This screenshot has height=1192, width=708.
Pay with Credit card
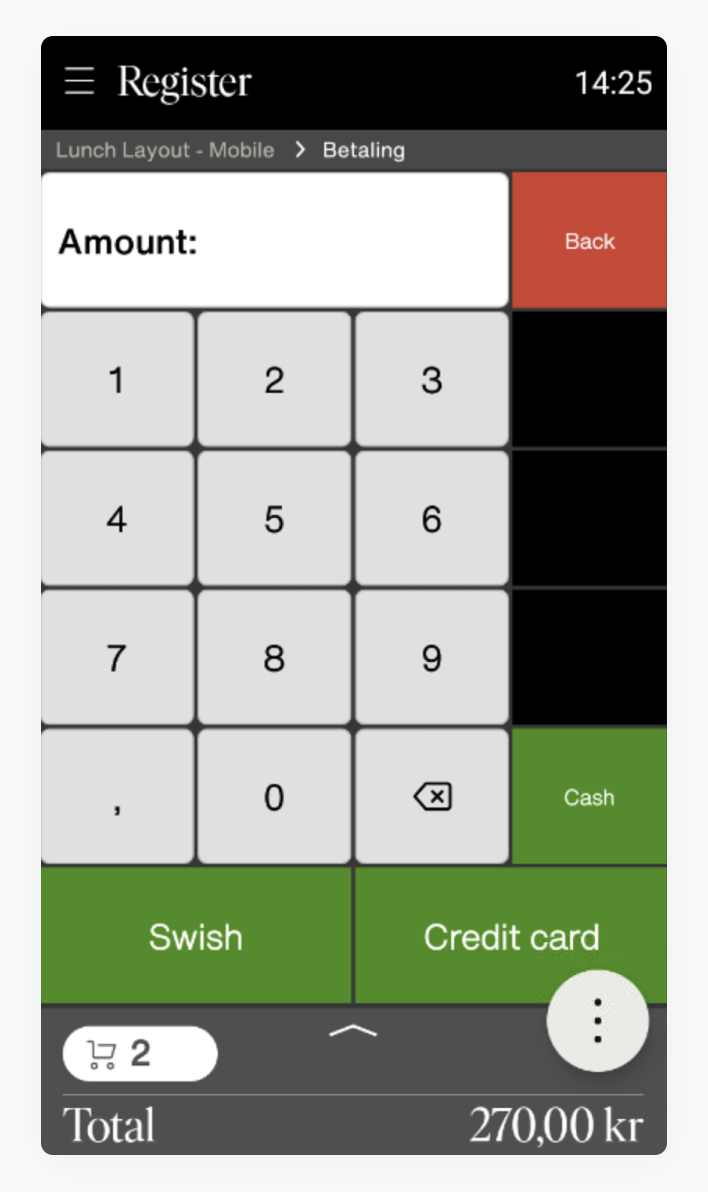point(511,936)
